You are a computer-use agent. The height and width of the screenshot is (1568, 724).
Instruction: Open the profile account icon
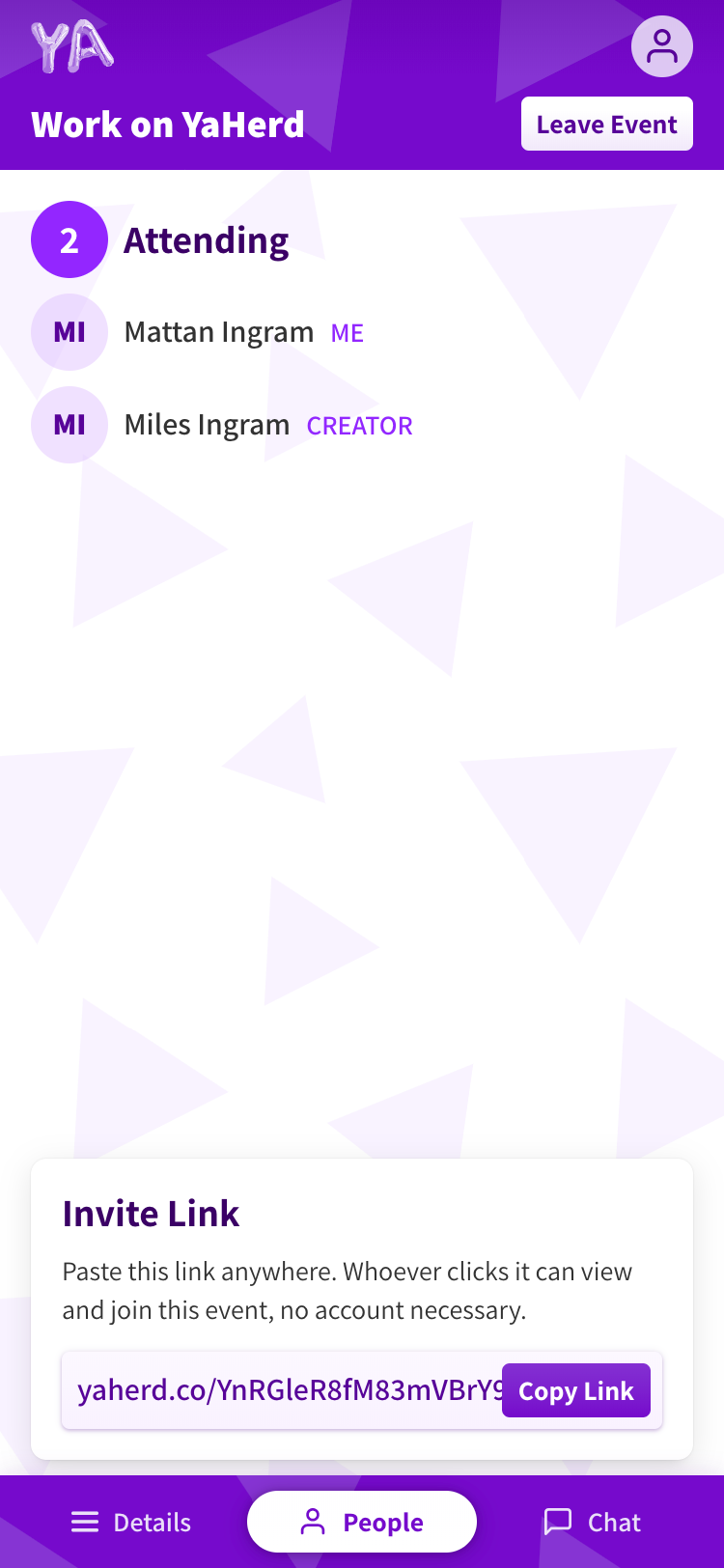tap(661, 46)
